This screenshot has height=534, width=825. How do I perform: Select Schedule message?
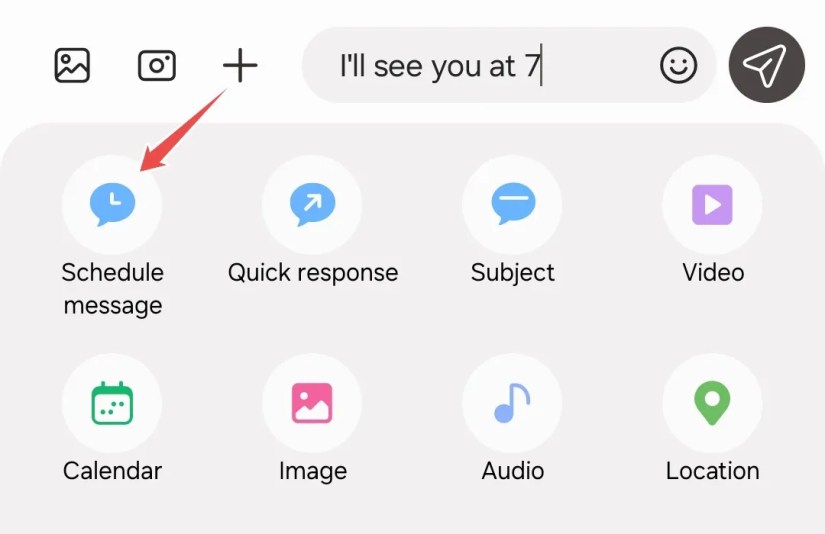click(x=112, y=204)
